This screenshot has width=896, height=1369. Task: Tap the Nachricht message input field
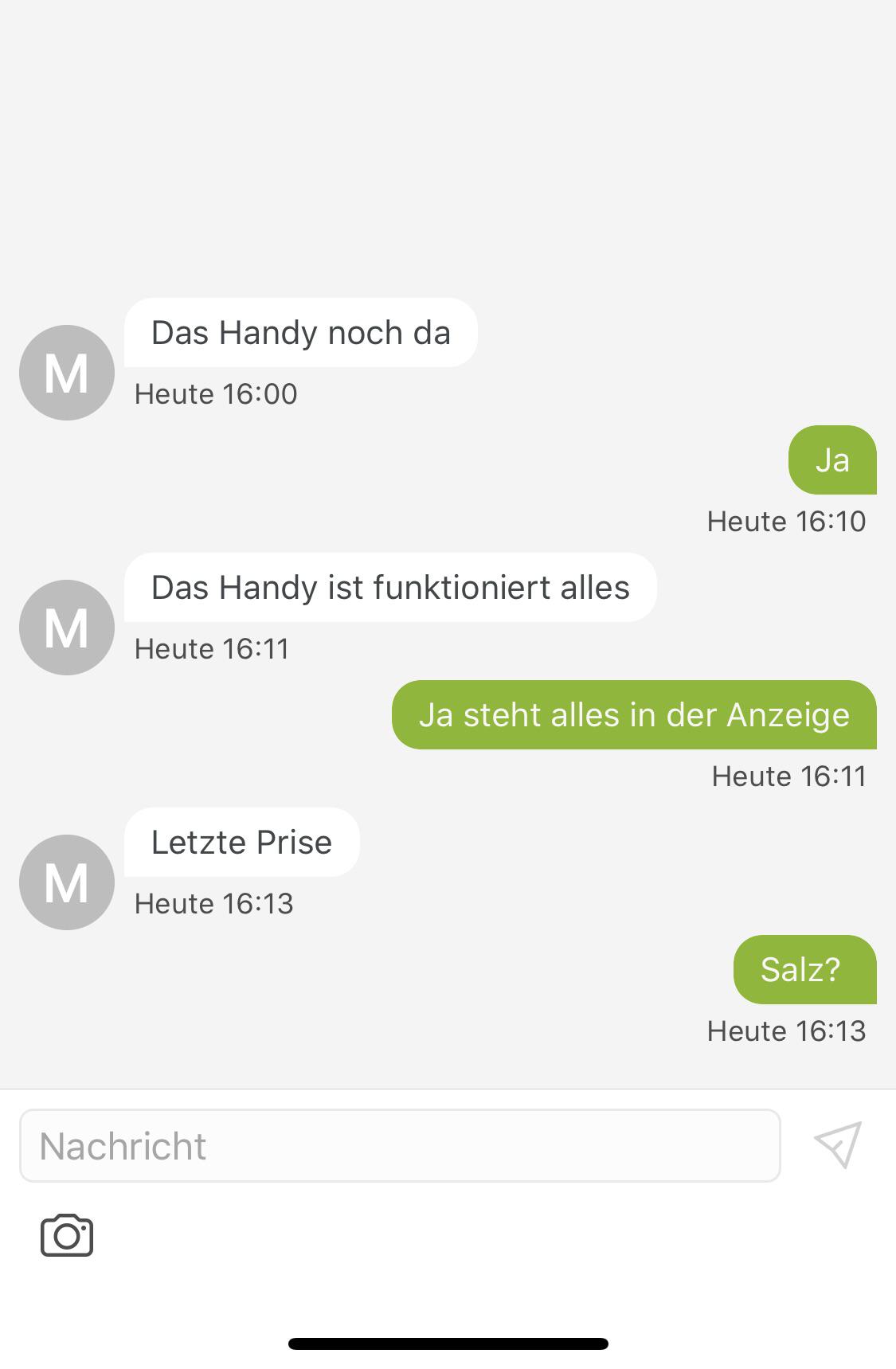pos(400,1146)
